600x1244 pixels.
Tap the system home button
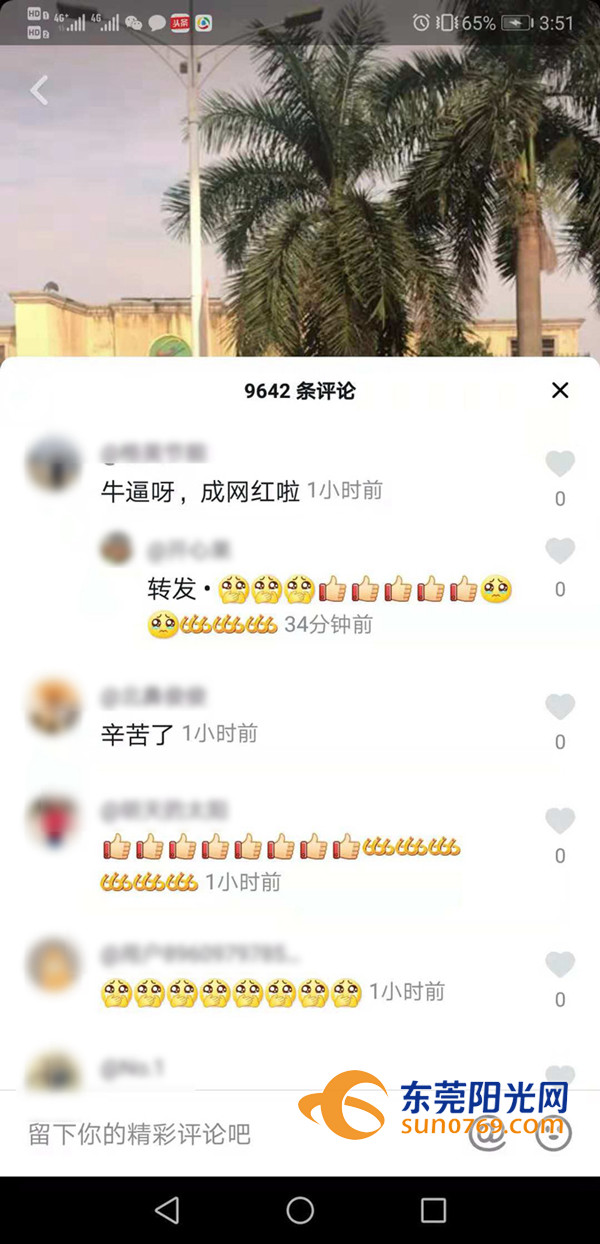(300, 1211)
